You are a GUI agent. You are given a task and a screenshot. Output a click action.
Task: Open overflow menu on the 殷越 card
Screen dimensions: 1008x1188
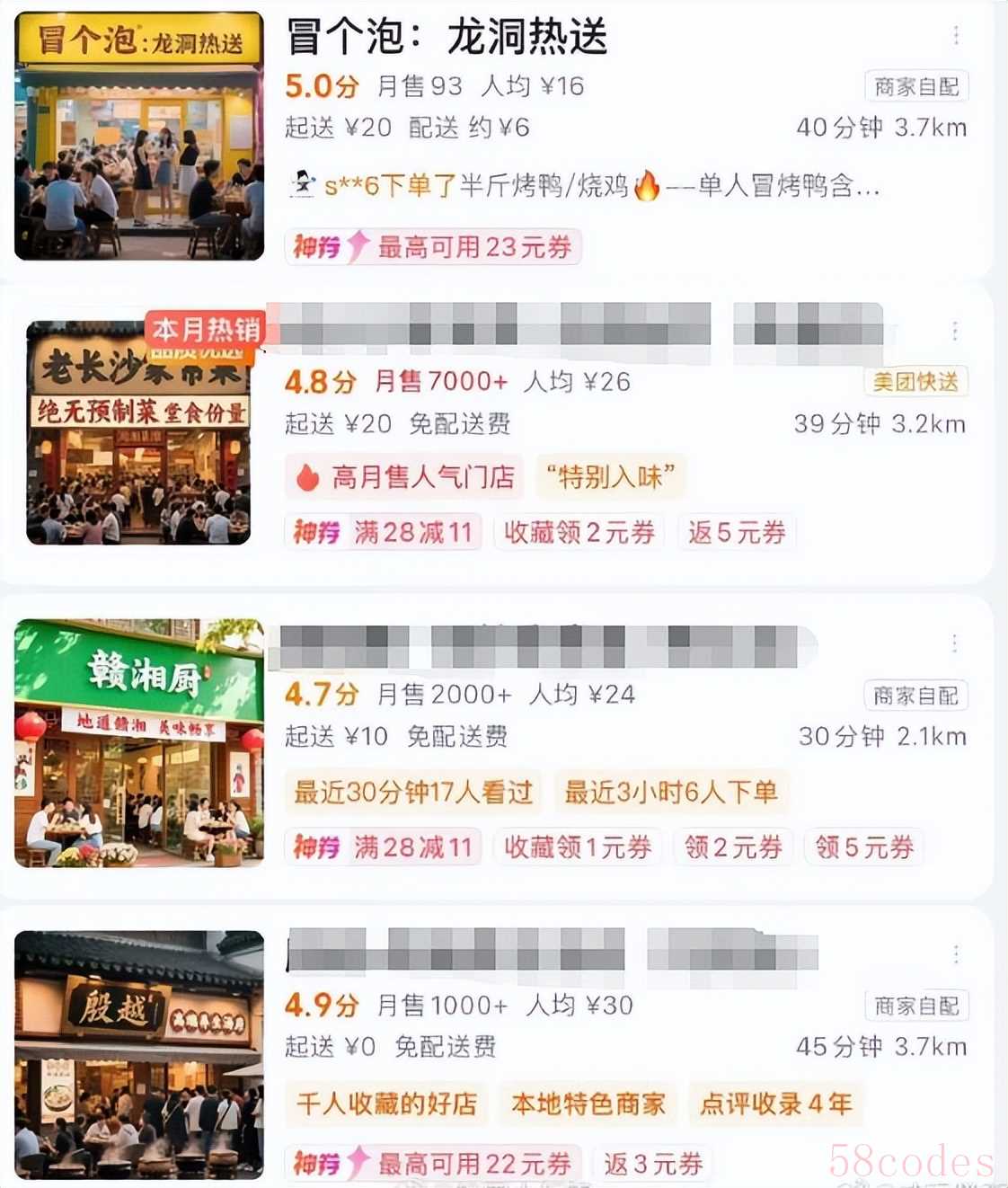(956, 954)
